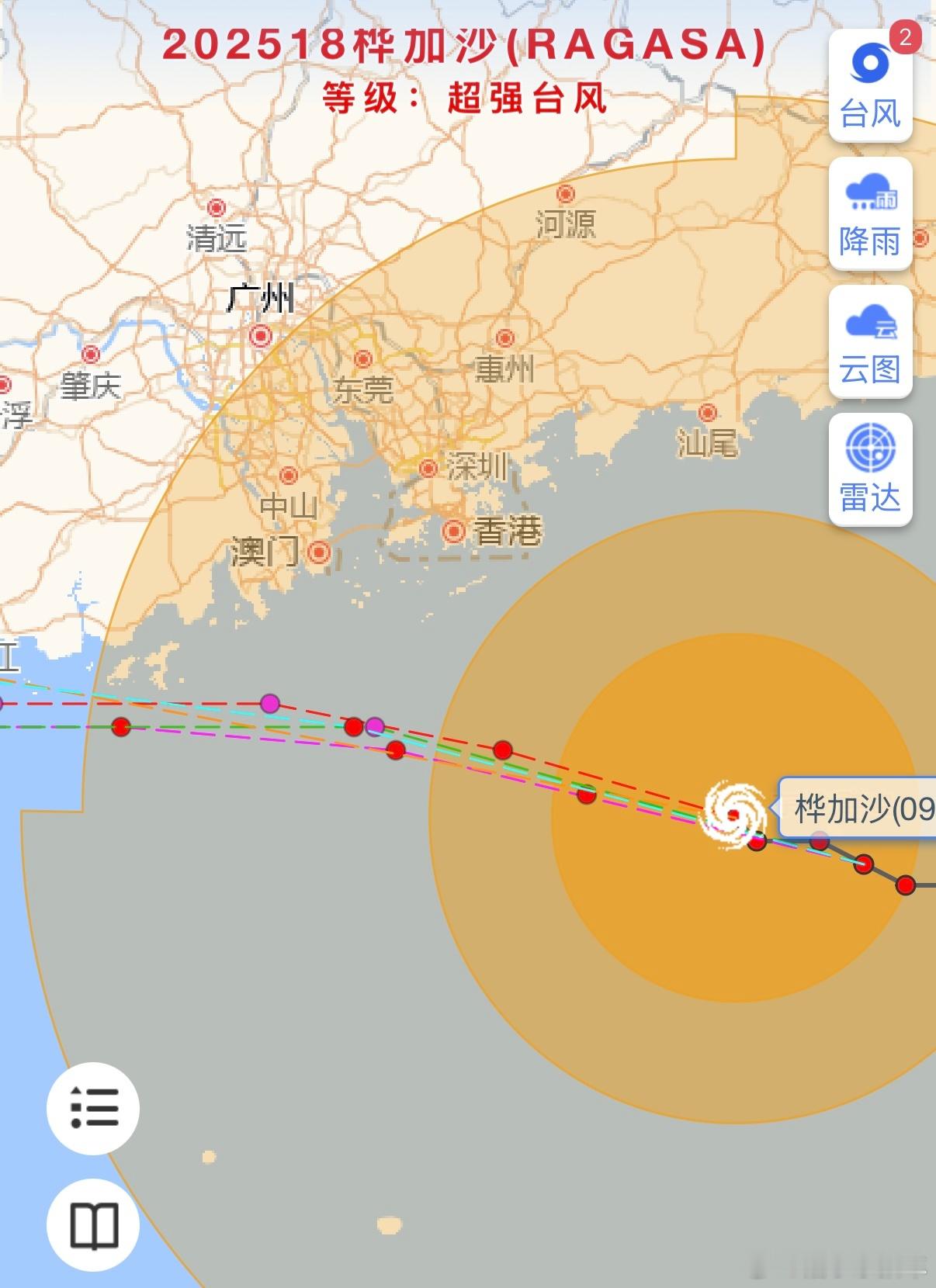Turn on the 雷达 radar layer
The height and width of the screenshot is (1288, 936).
870,469
